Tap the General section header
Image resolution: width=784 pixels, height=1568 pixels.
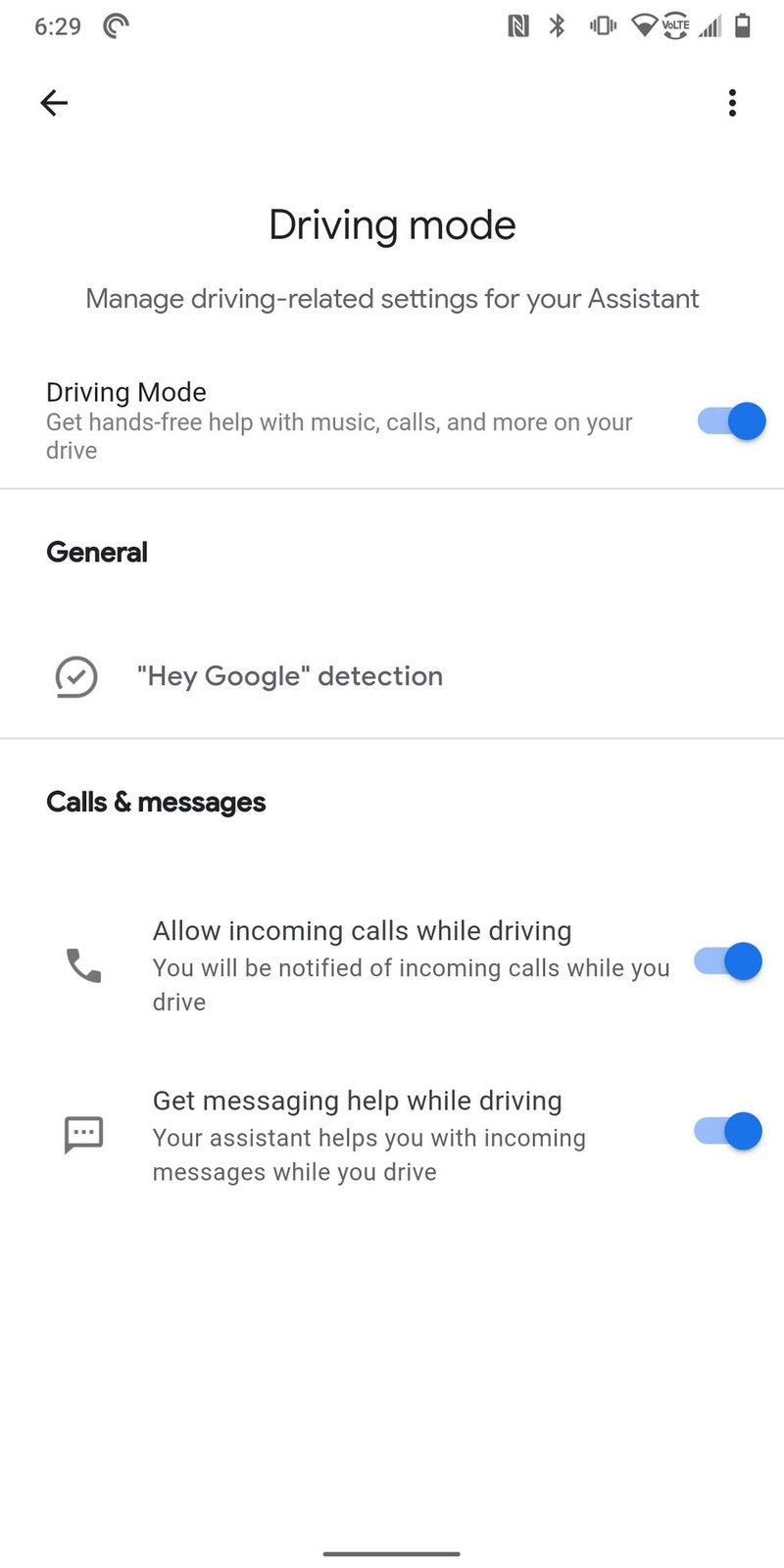(x=96, y=552)
